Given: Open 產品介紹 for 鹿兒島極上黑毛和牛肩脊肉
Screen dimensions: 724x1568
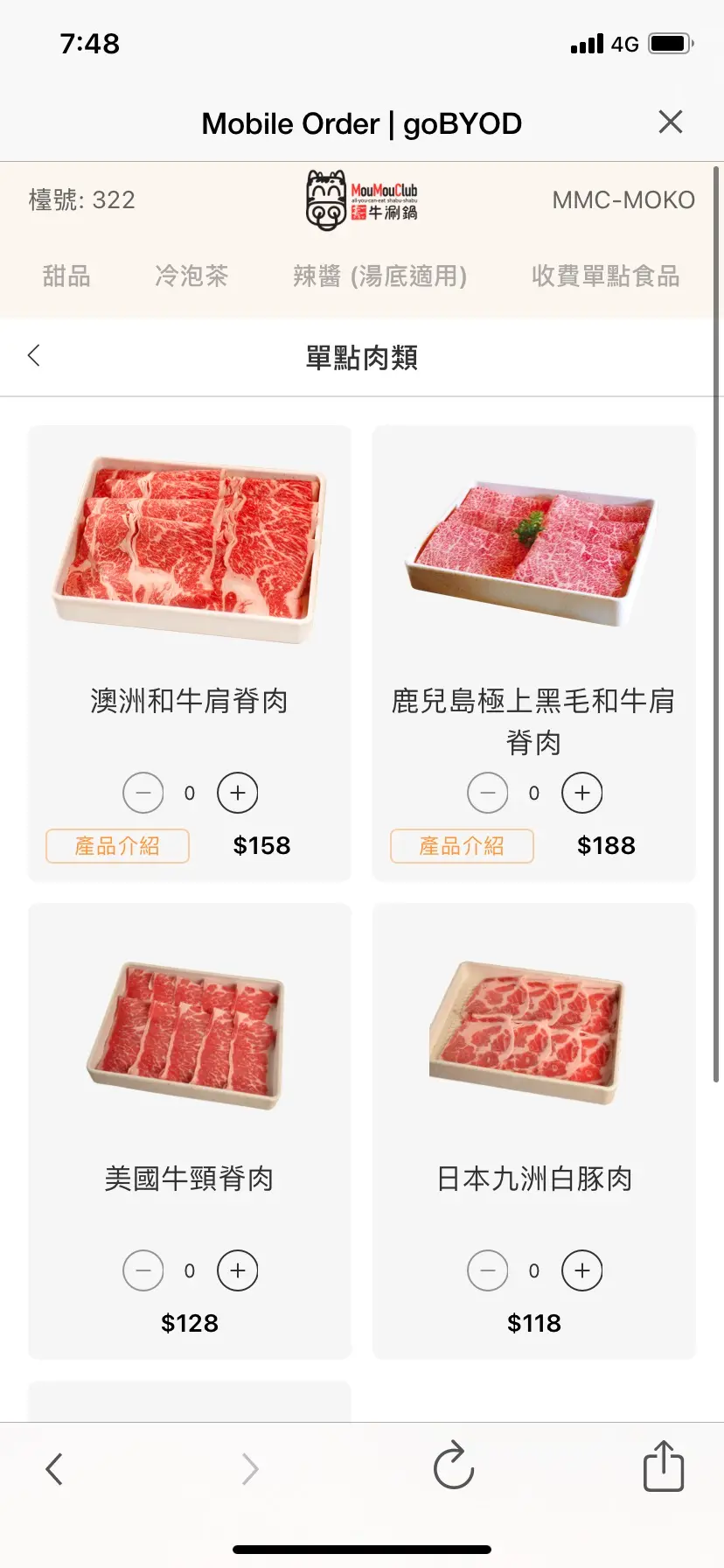Looking at the screenshot, I should click(462, 846).
